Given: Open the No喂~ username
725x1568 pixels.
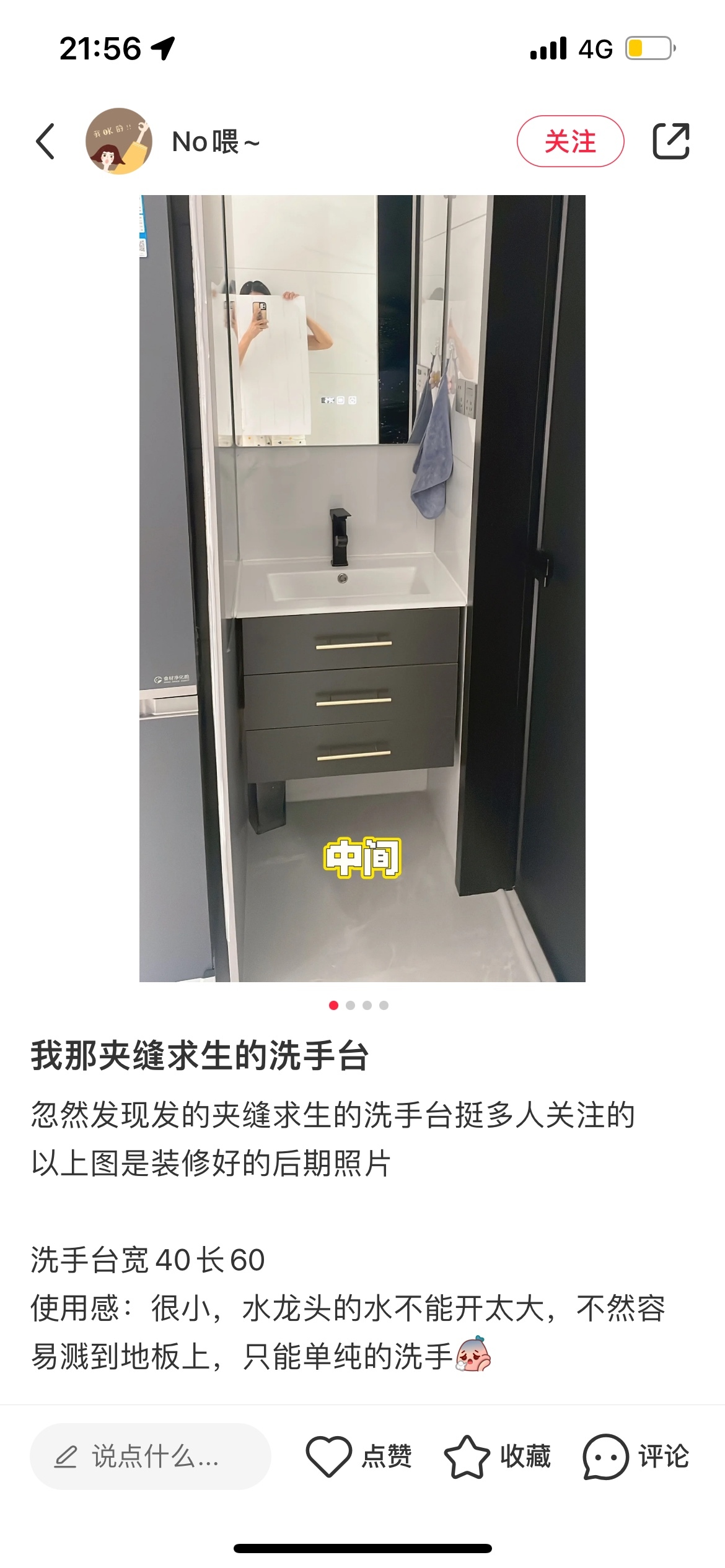Looking at the screenshot, I should (215, 142).
